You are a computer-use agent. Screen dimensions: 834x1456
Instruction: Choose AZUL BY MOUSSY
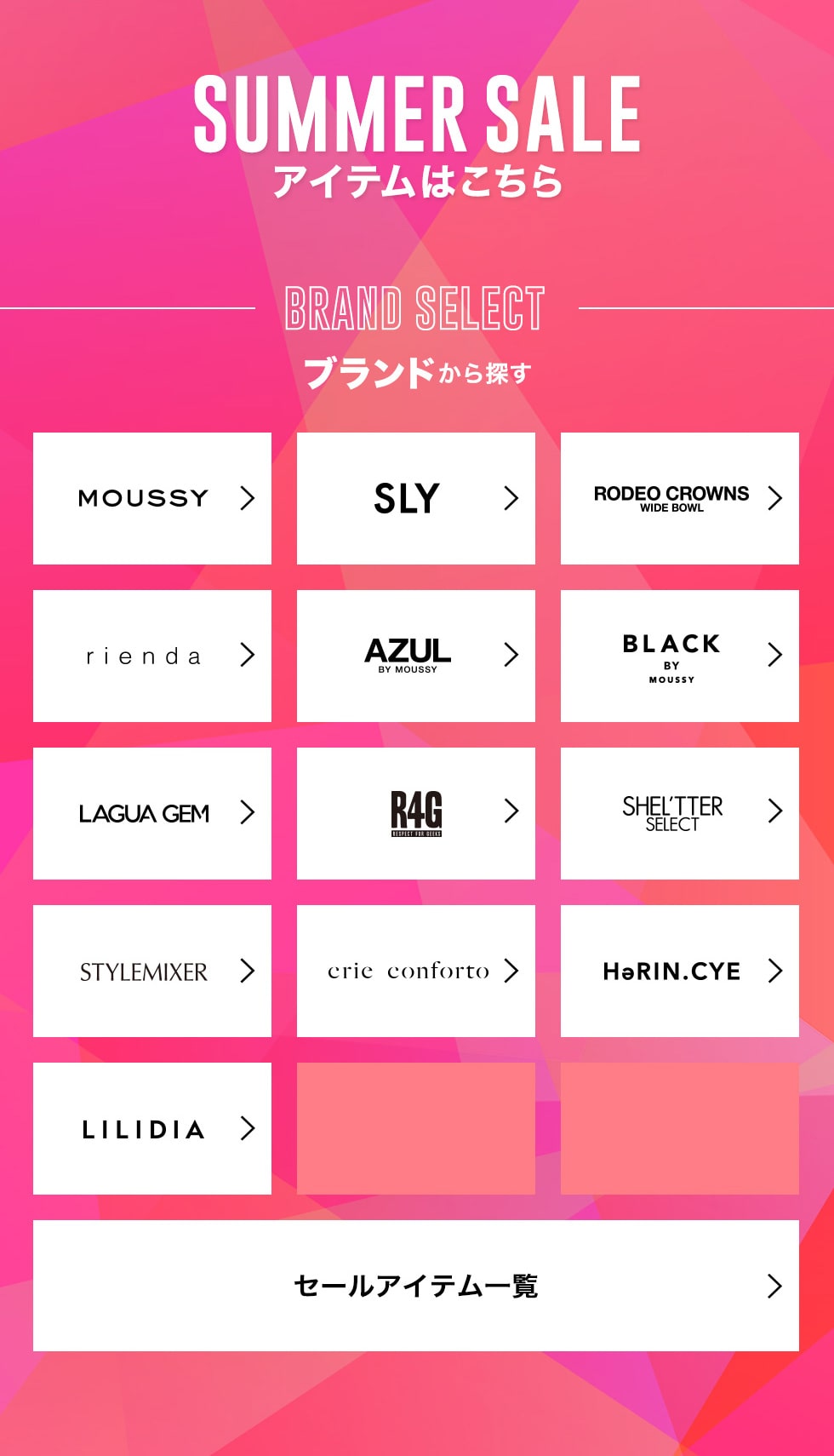[416, 656]
